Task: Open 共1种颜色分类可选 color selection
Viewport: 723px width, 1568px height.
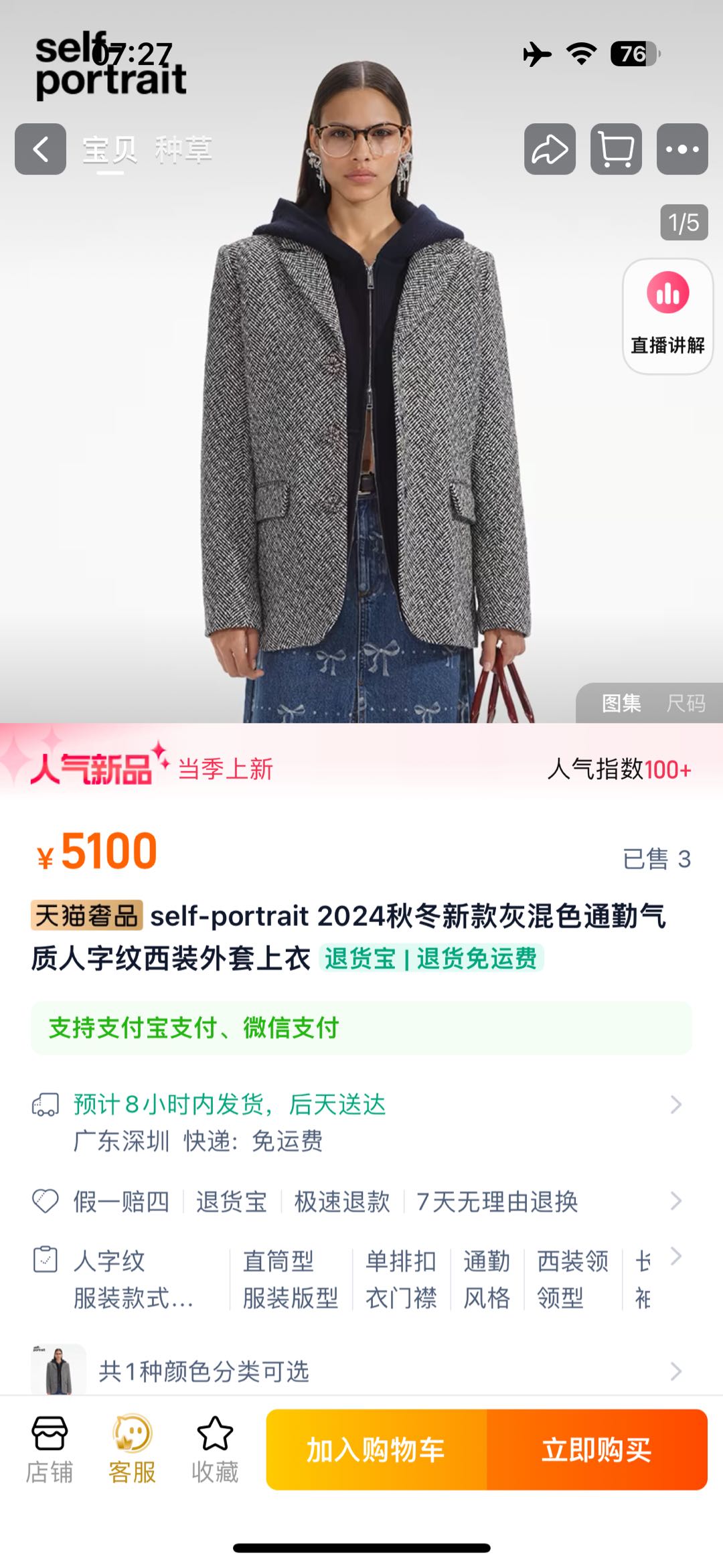Action: point(361,1371)
